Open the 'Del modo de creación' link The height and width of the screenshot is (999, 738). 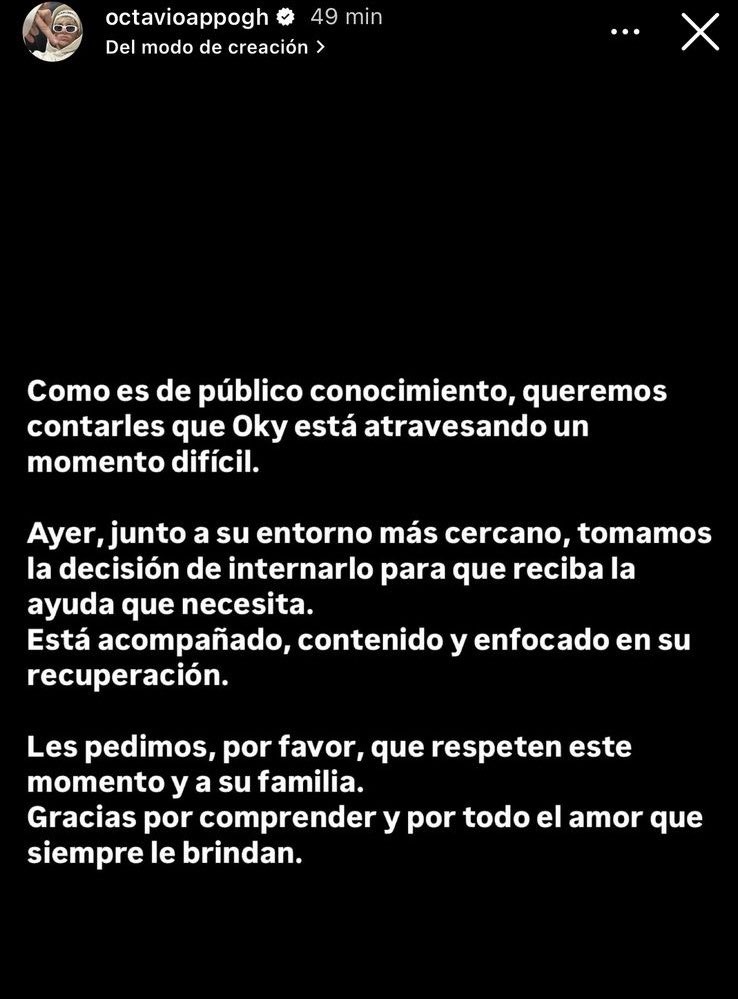pyautogui.click(x=215, y=47)
